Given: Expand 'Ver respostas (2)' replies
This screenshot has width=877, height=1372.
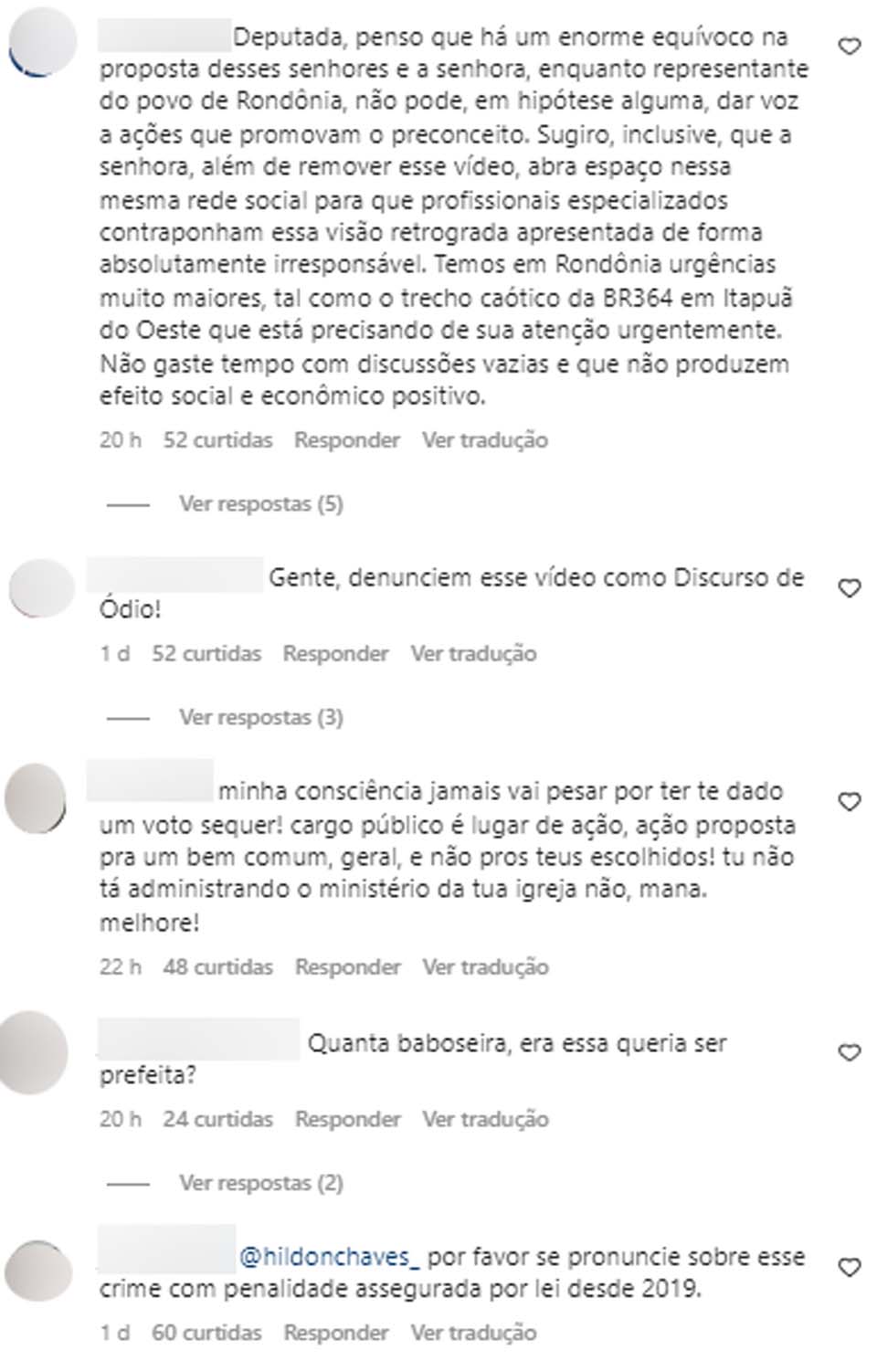Looking at the screenshot, I should pyautogui.click(x=260, y=1184).
